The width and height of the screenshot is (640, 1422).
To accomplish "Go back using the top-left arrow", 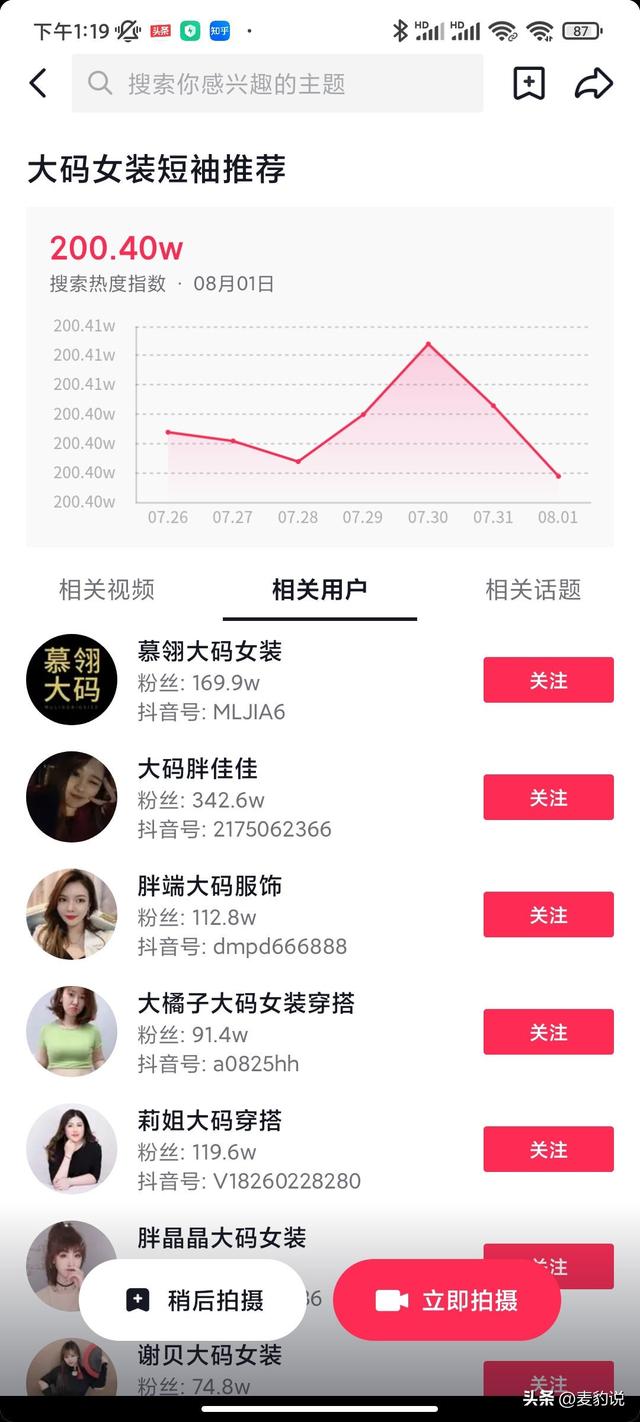I will [x=38, y=83].
